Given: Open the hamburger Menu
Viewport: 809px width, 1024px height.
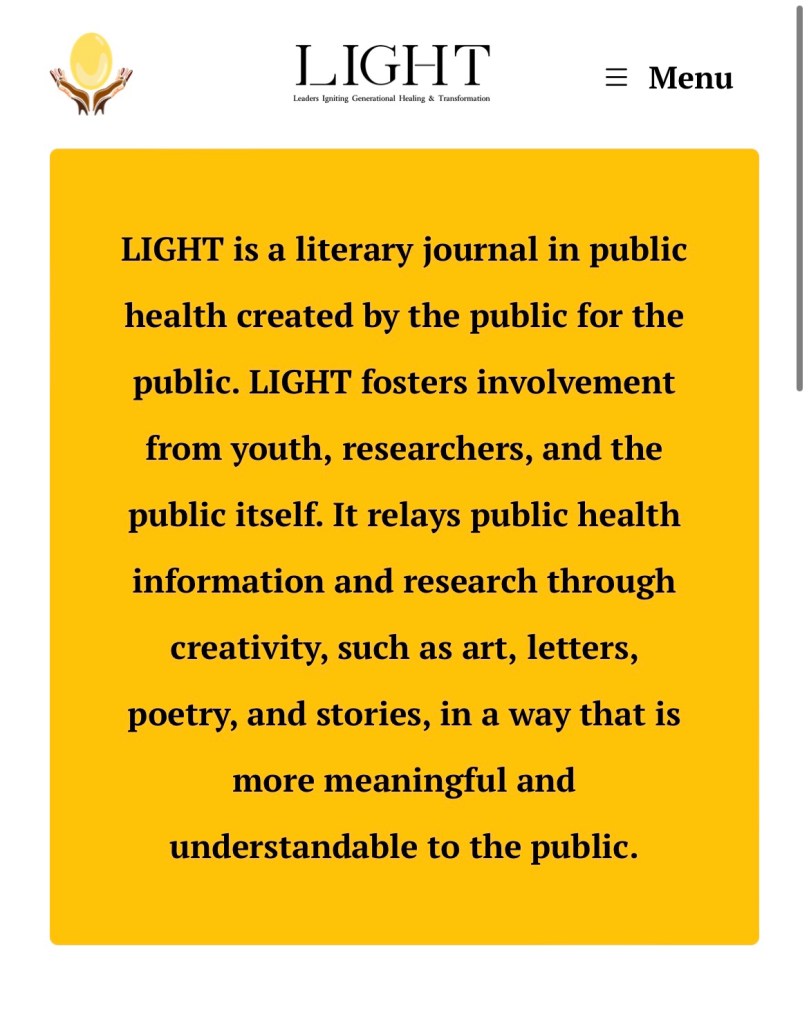Looking at the screenshot, I should tap(669, 78).
